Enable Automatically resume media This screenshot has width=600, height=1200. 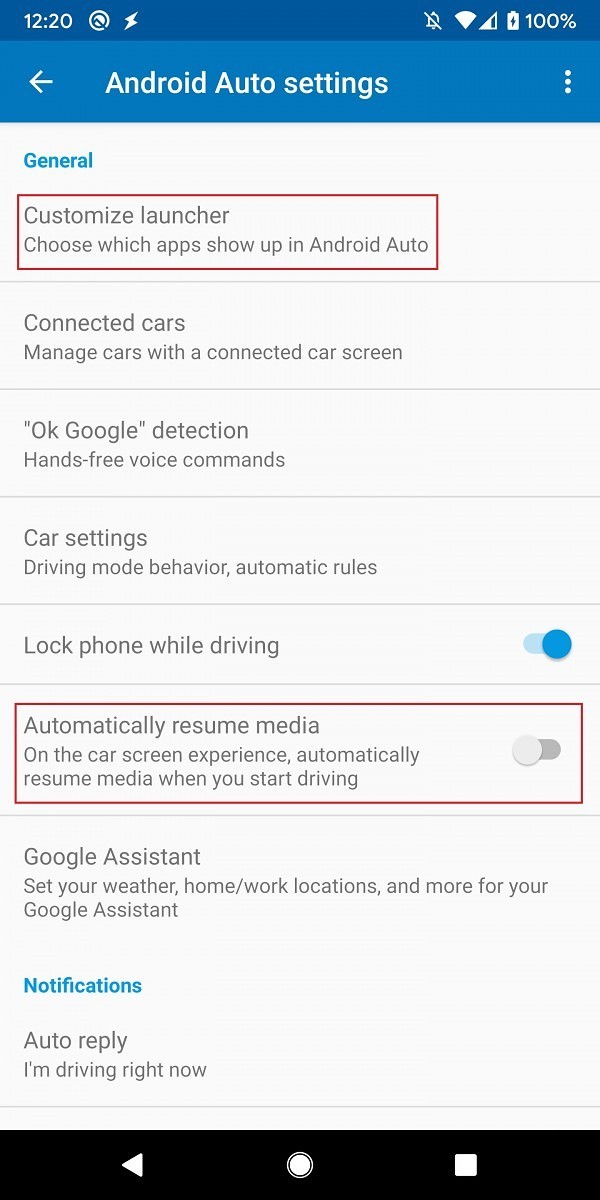click(x=538, y=750)
